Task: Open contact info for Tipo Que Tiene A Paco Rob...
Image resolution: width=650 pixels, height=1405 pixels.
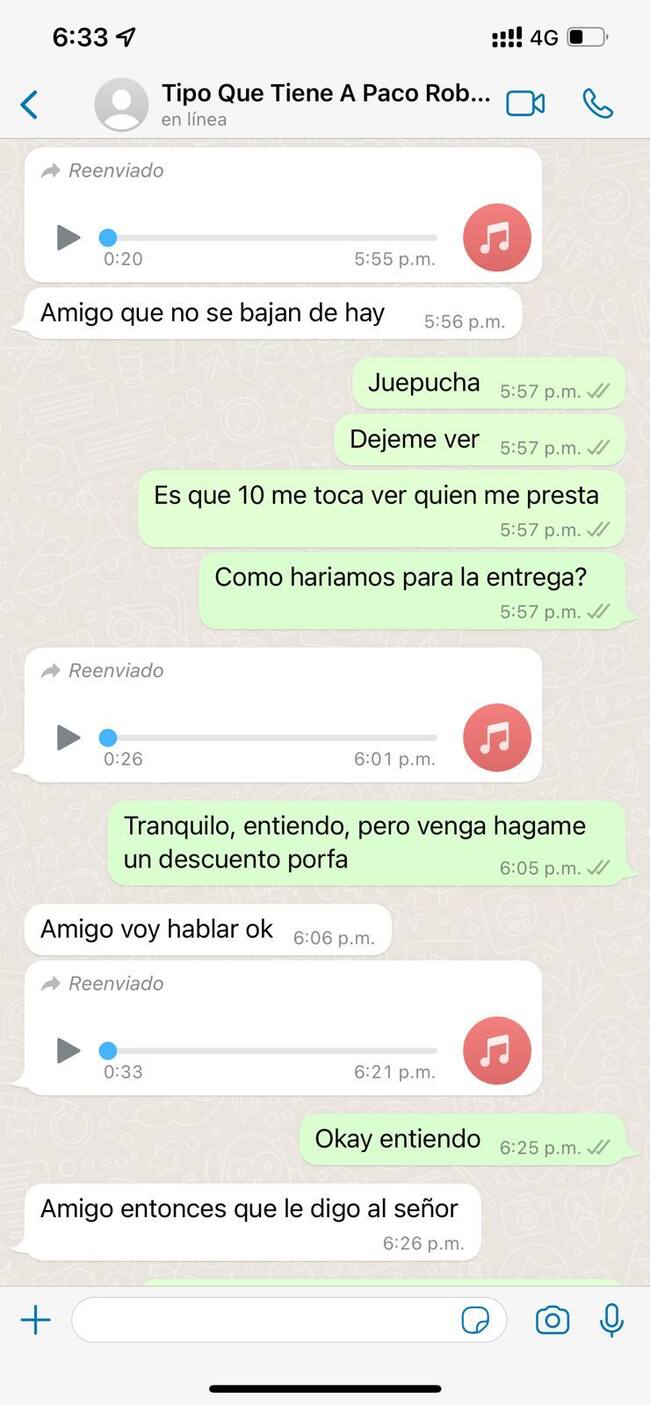Action: point(325,104)
